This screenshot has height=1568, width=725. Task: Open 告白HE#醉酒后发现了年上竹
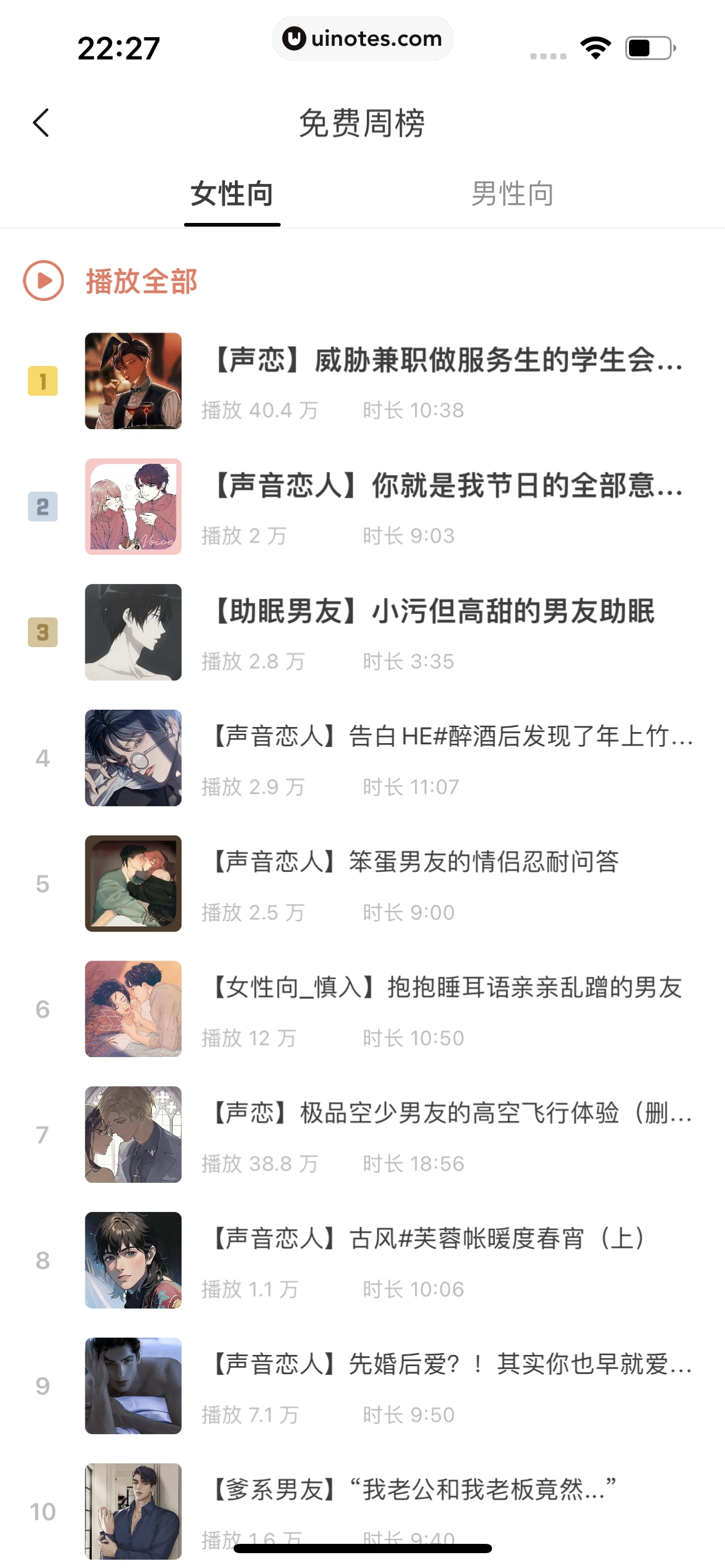click(x=451, y=737)
